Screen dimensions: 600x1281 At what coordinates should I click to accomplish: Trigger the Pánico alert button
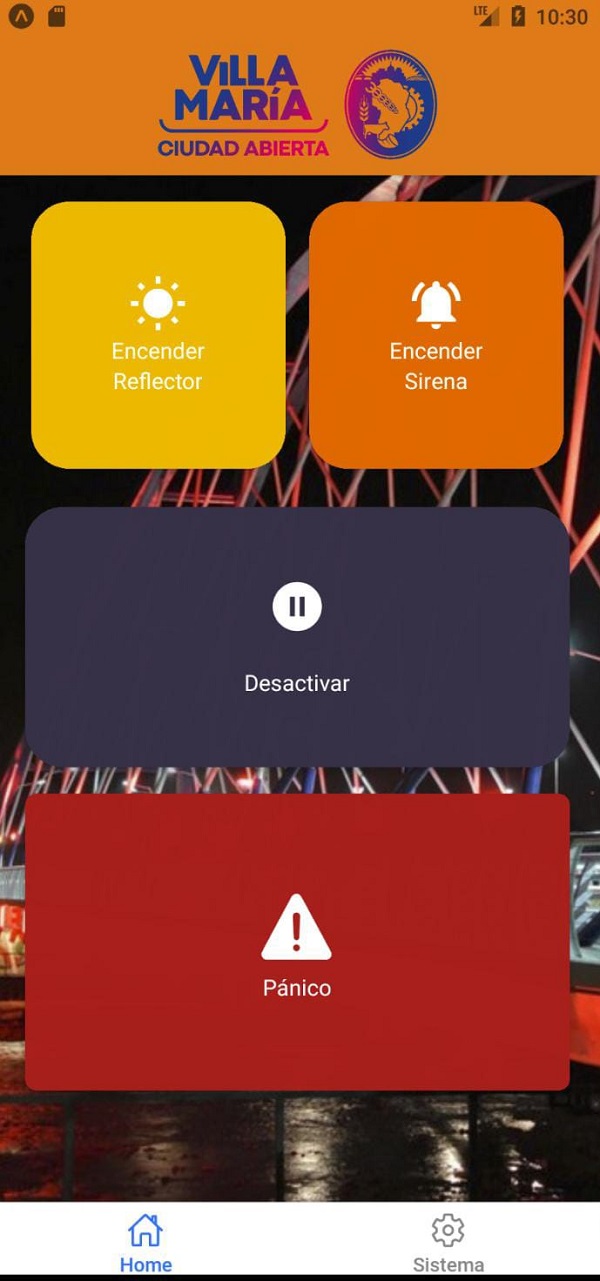pos(297,942)
